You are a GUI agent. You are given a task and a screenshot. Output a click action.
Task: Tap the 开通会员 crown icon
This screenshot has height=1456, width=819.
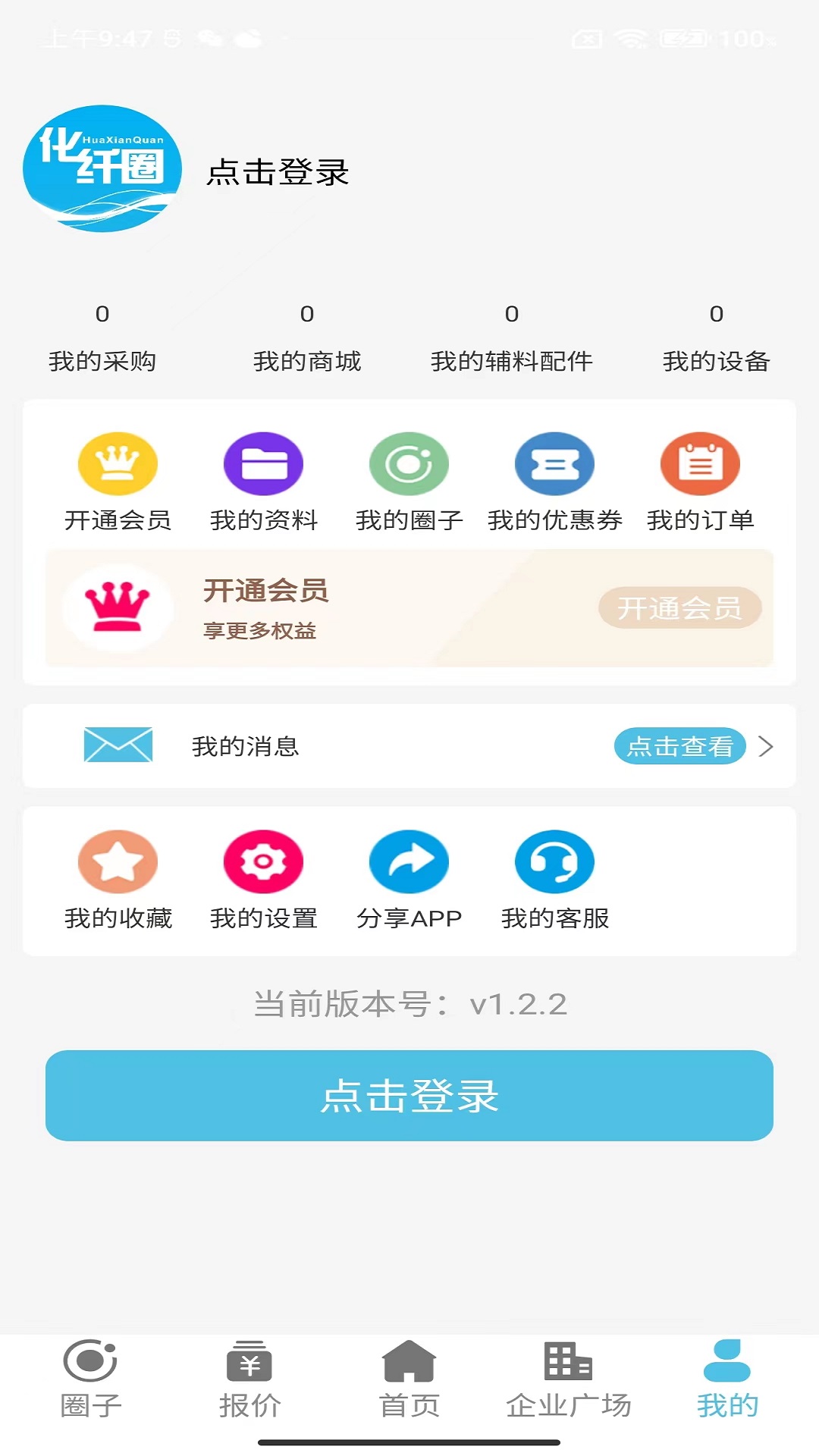coord(118,463)
